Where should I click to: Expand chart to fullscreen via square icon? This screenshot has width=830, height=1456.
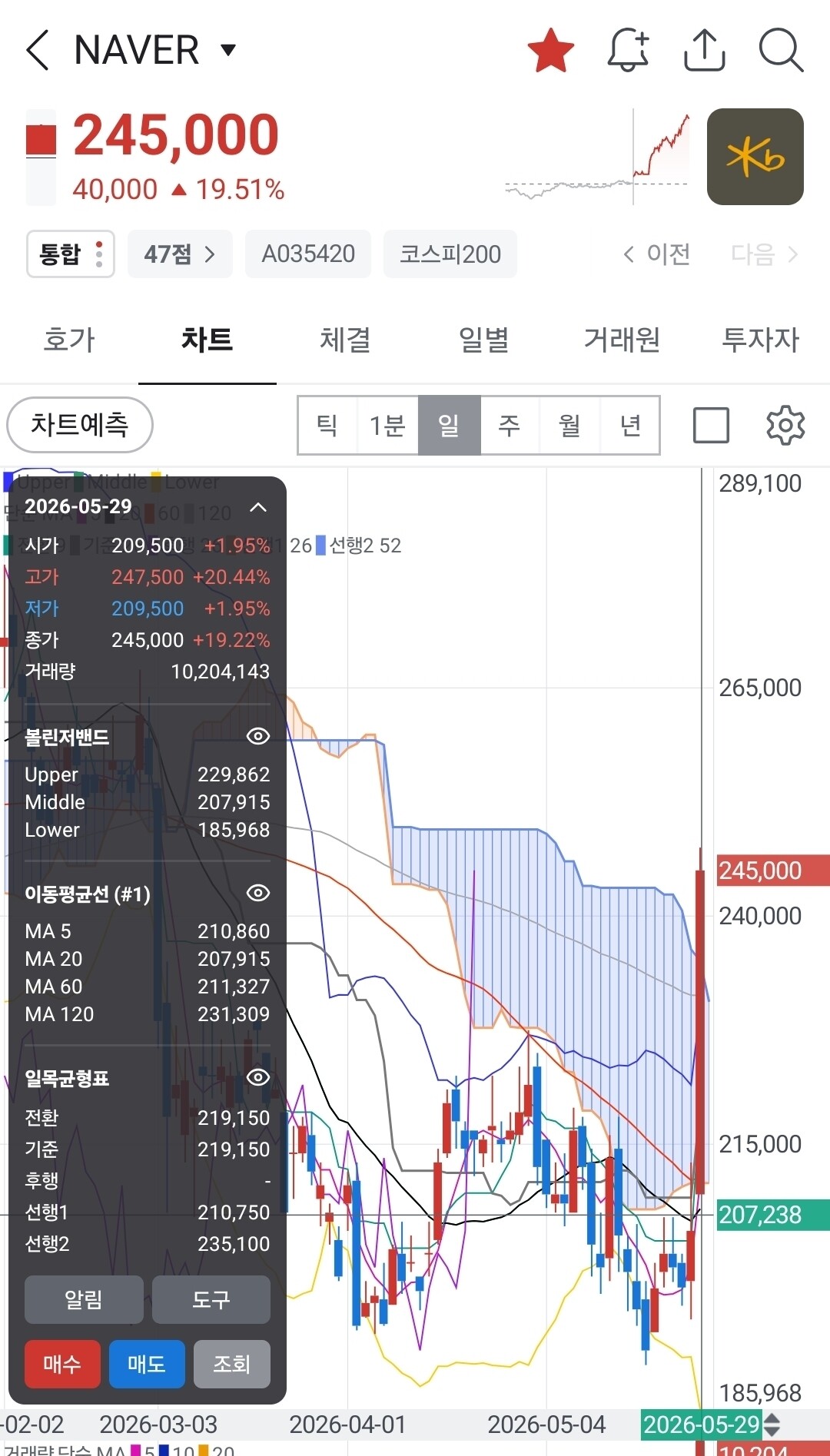point(711,426)
